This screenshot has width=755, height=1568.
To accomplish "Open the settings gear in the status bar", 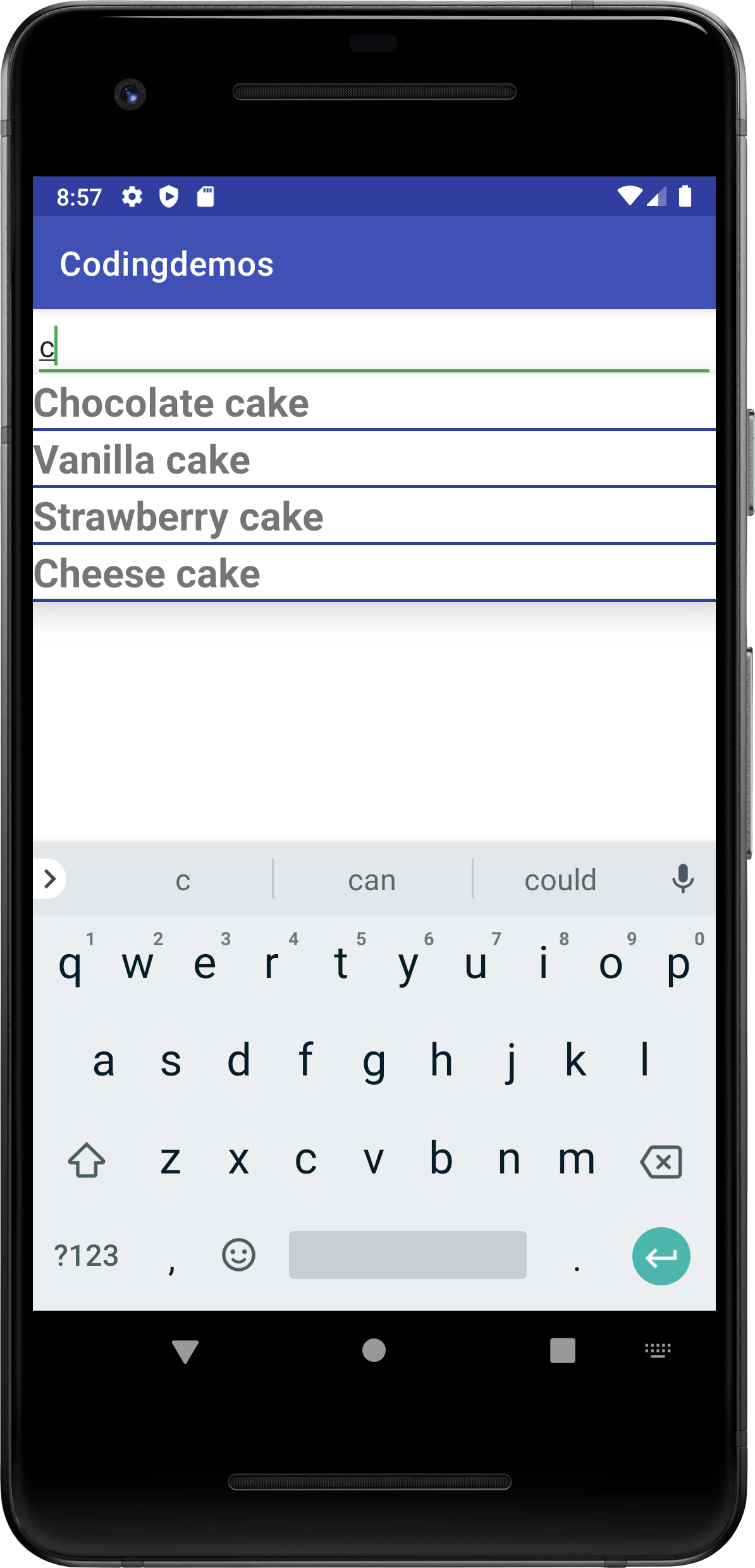I will [133, 197].
